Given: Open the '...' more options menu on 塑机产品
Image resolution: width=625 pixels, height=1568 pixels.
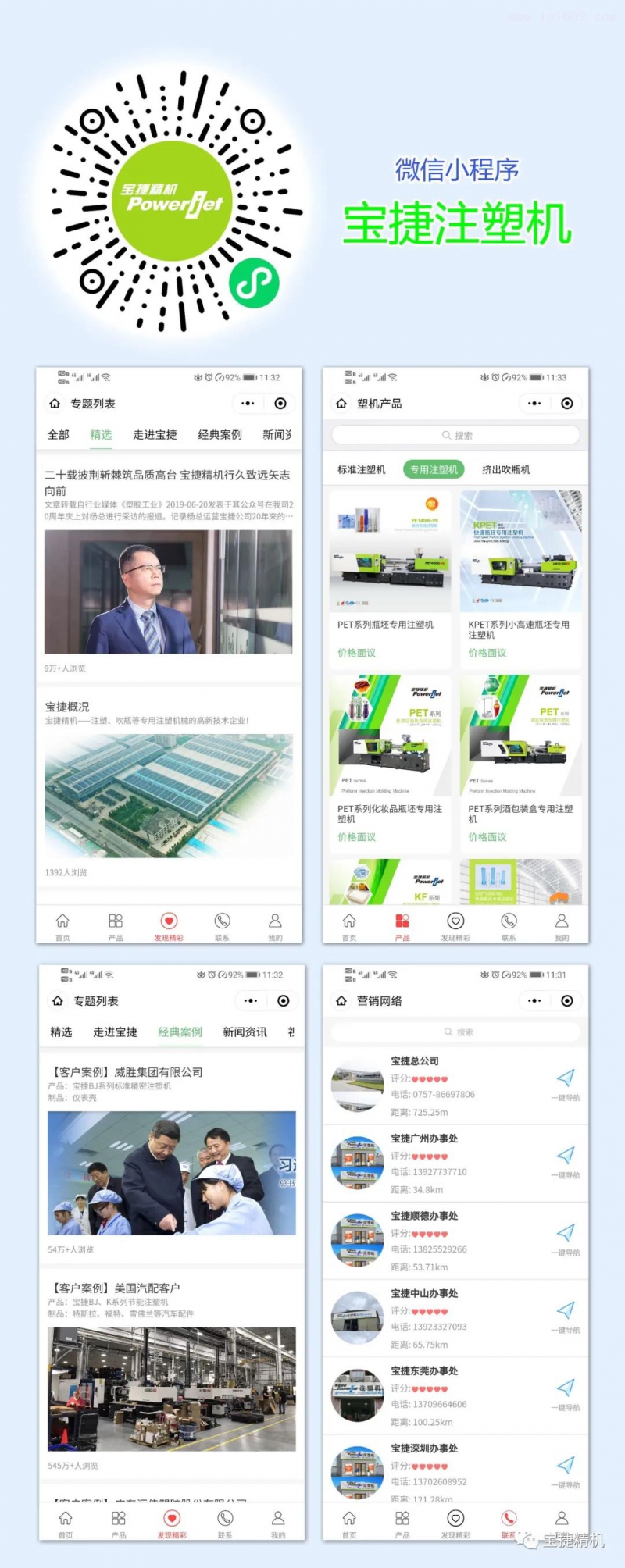Looking at the screenshot, I should [x=534, y=404].
